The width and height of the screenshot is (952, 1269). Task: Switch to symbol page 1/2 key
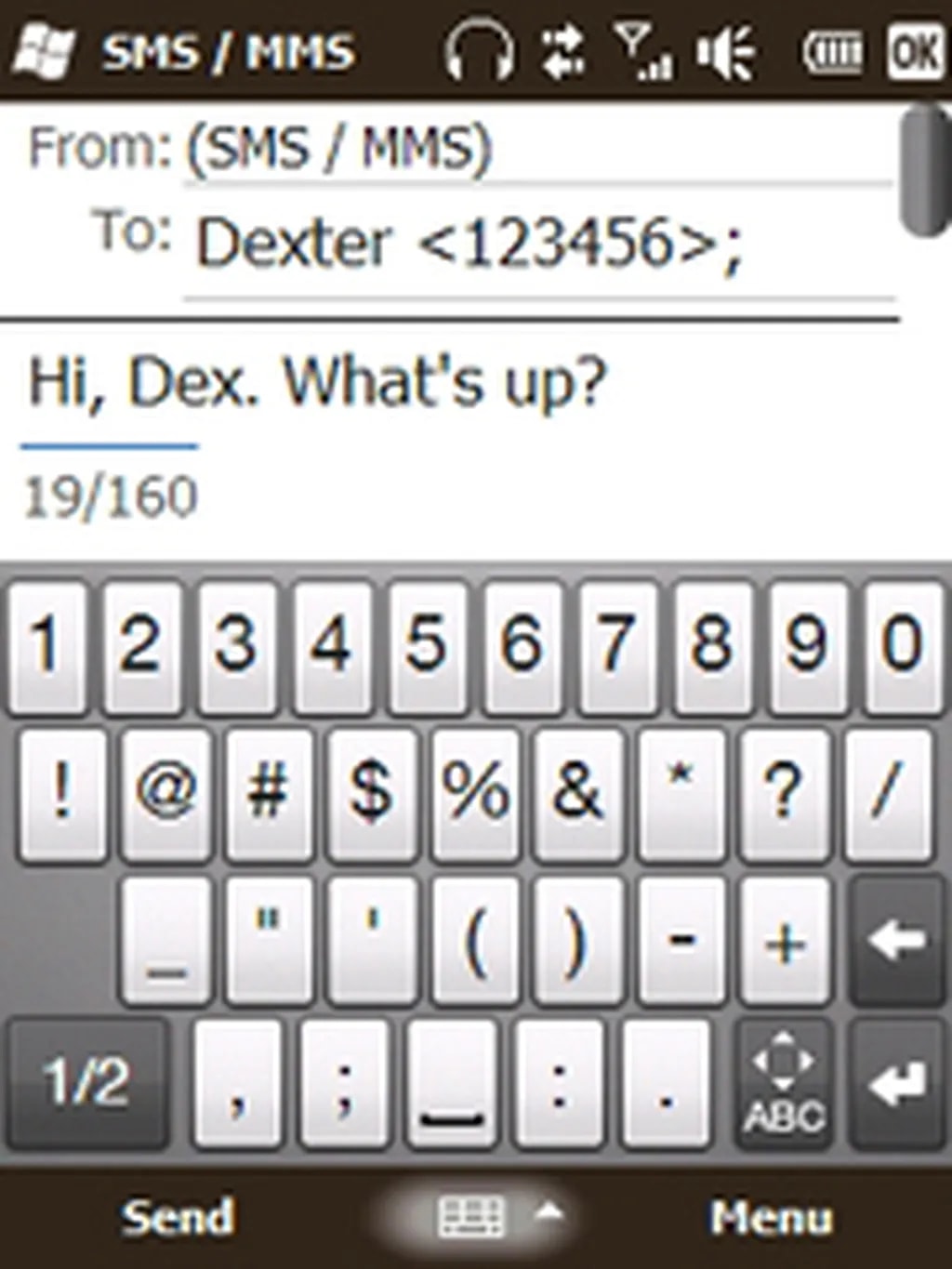pyautogui.click(x=86, y=1083)
